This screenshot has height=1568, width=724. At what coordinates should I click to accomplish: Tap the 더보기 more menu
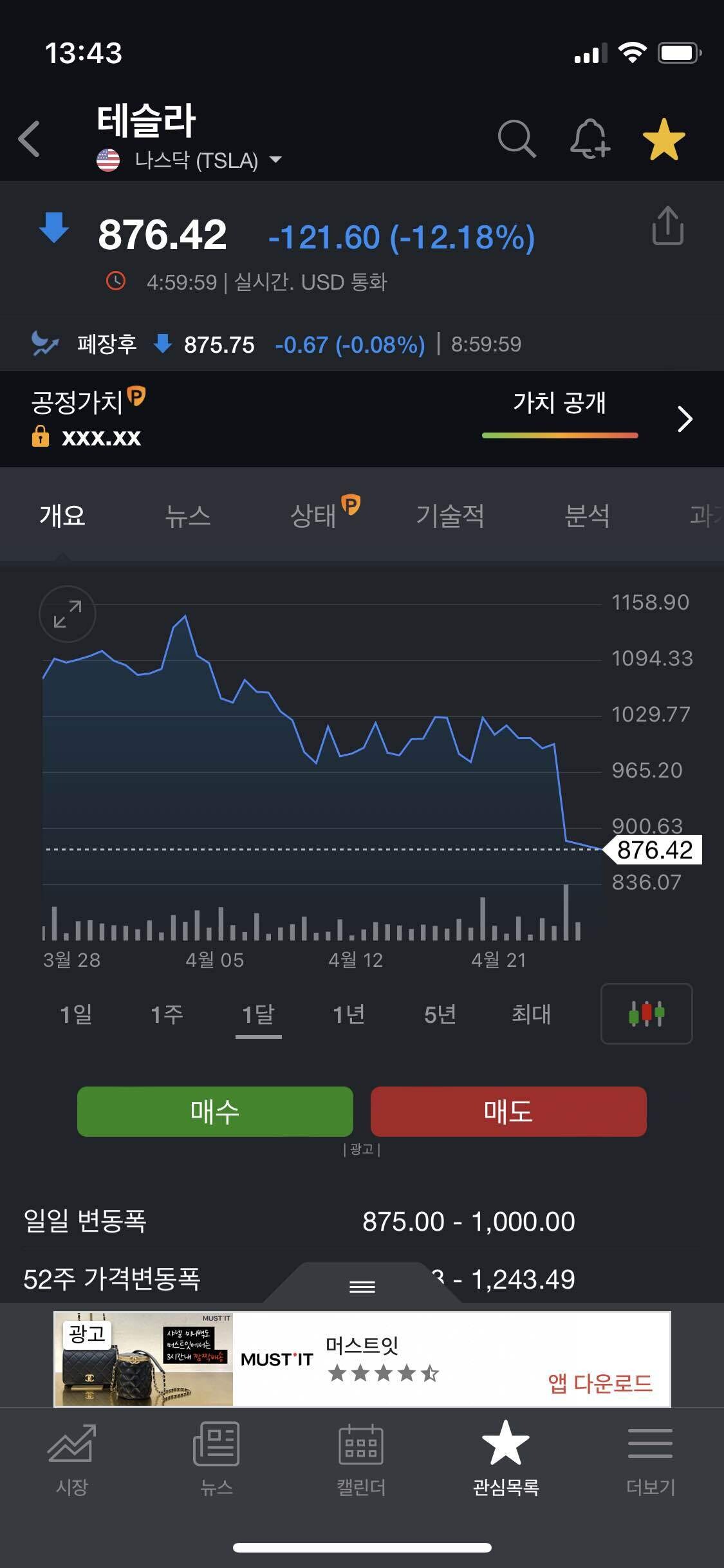[x=649, y=1458]
